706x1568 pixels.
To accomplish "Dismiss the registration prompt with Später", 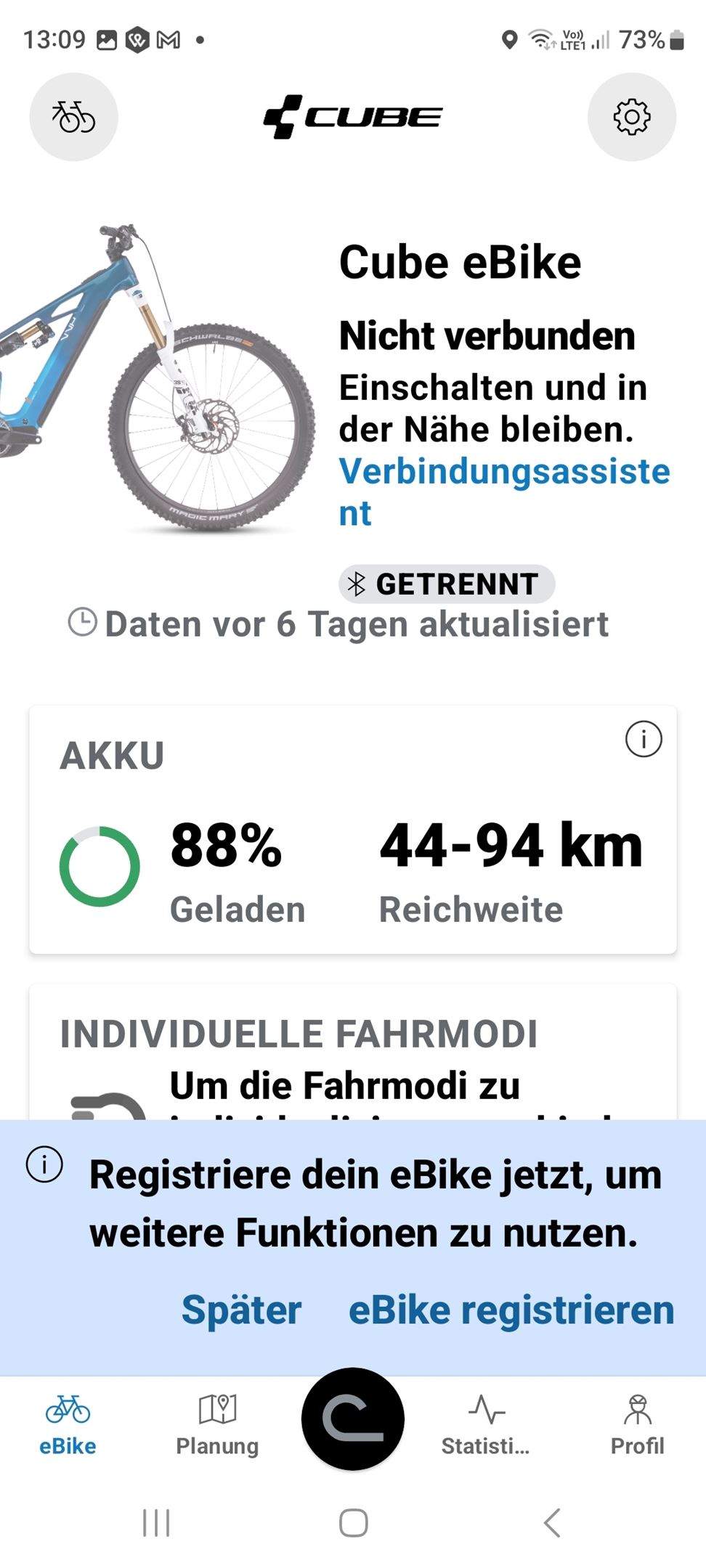I will click(x=241, y=1310).
